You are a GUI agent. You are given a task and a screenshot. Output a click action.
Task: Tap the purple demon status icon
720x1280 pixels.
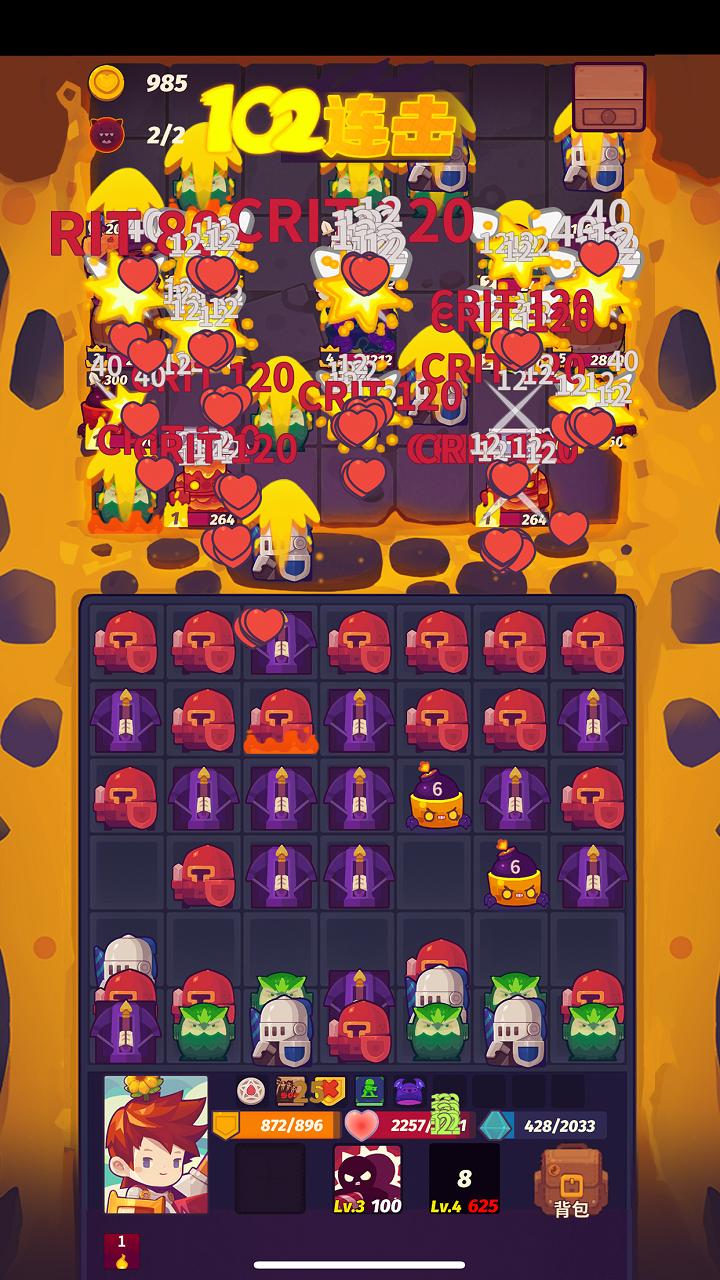tap(408, 1090)
